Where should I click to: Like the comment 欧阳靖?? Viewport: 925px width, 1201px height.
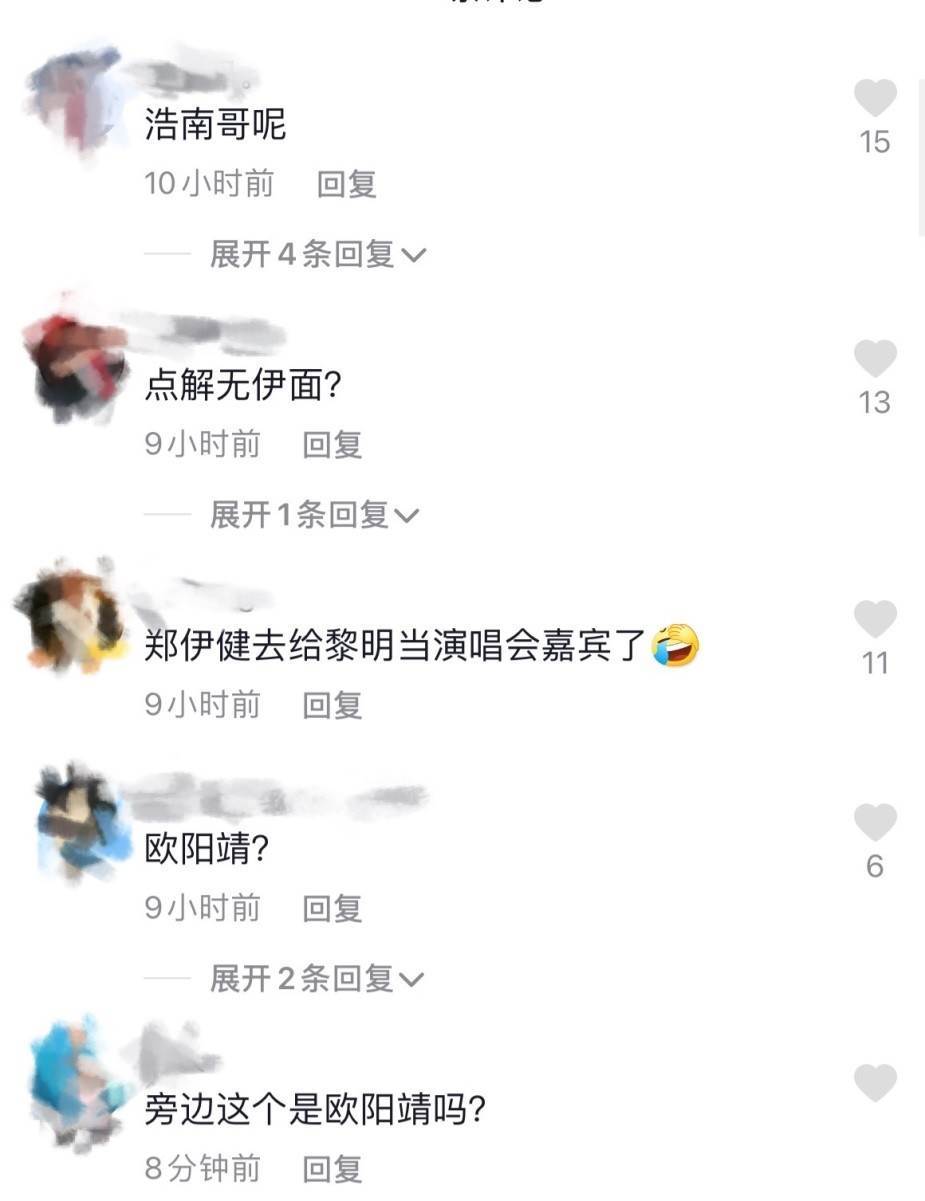coord(875,823)
